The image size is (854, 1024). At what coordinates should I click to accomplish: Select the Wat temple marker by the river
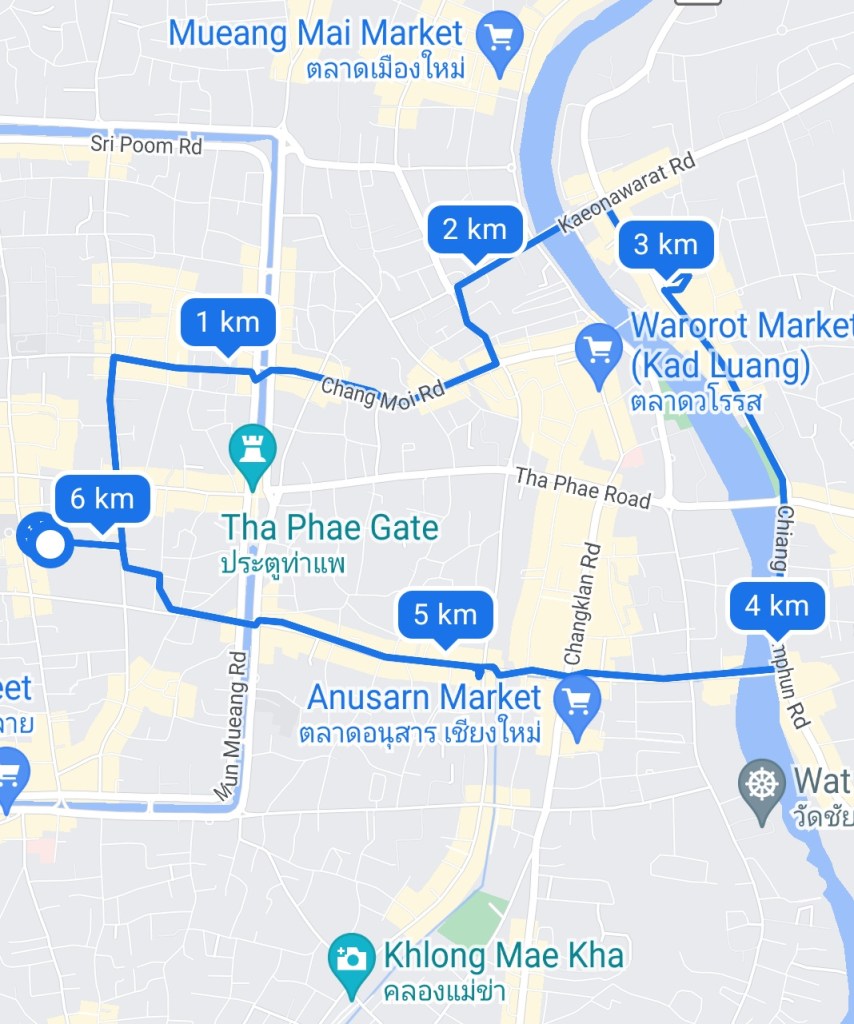coord(762,785)
